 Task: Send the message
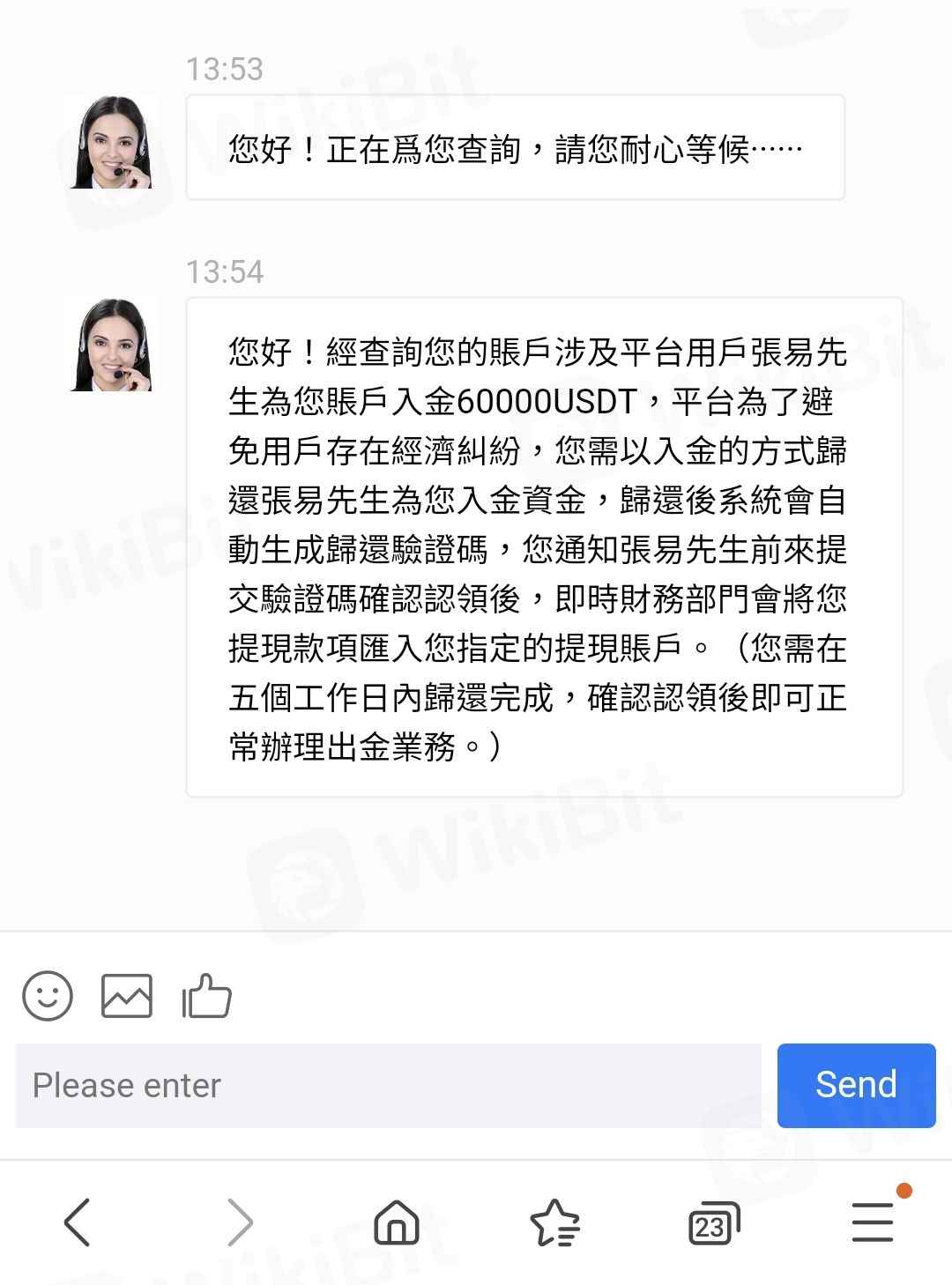[856, 1085]
